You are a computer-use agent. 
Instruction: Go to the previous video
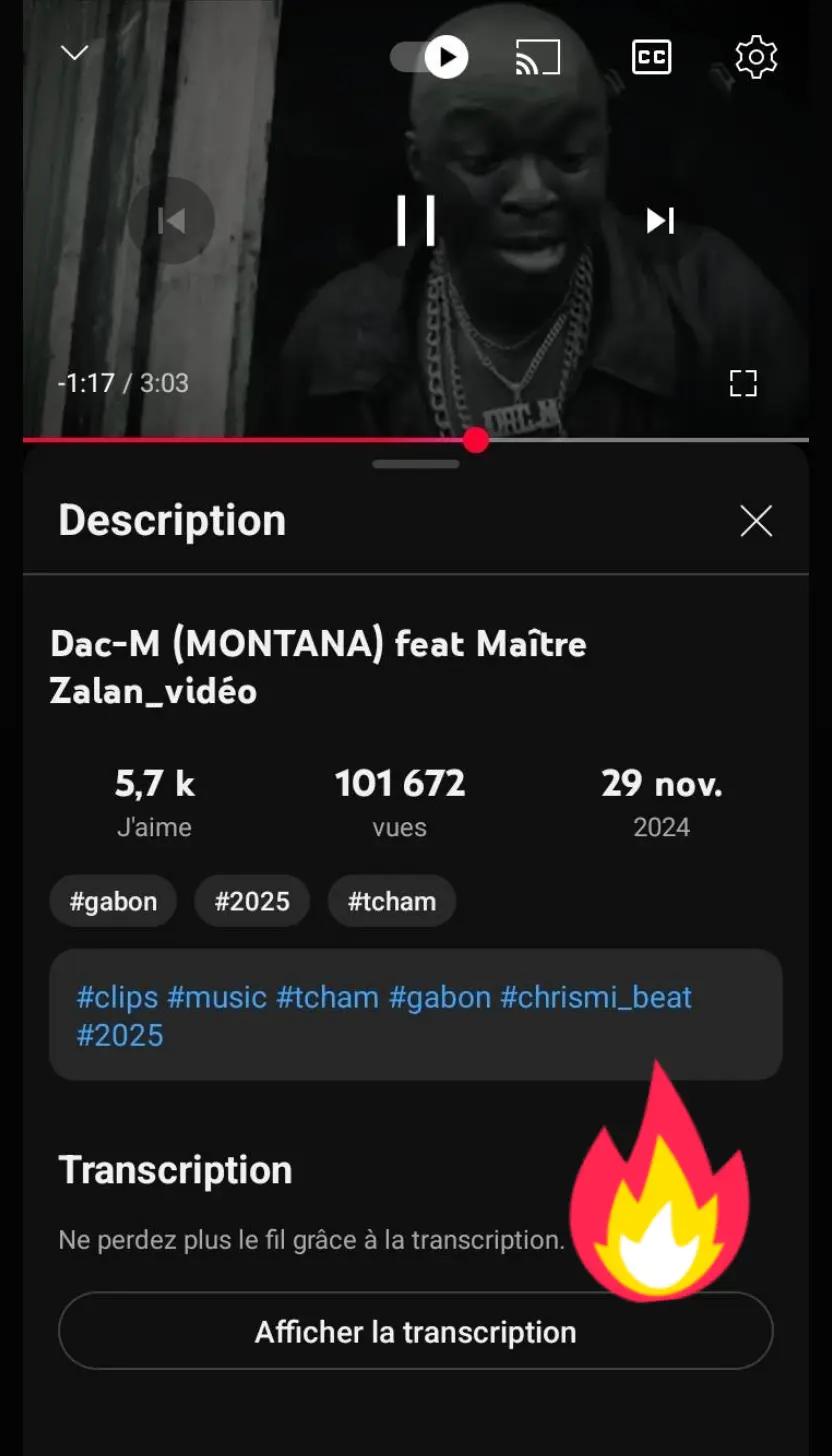172,220
